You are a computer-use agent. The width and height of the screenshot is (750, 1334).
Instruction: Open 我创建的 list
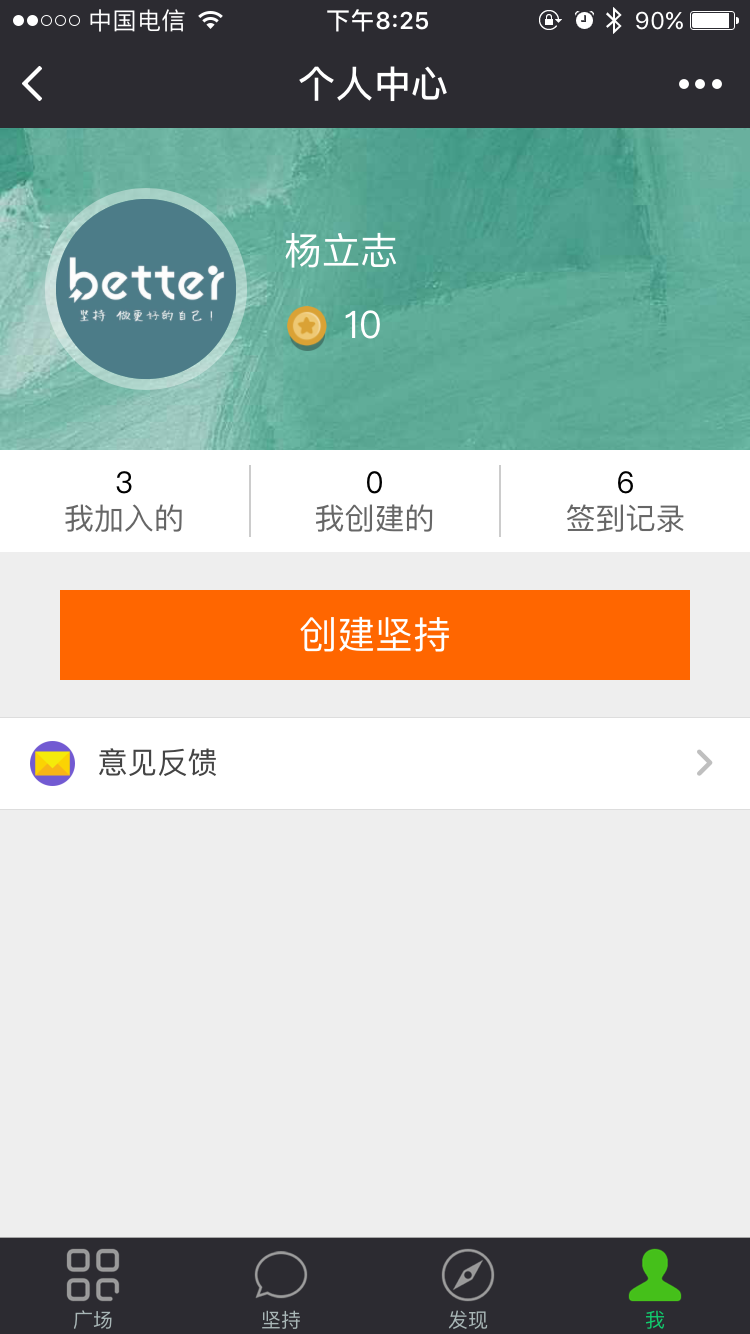(x=374, y=502)
